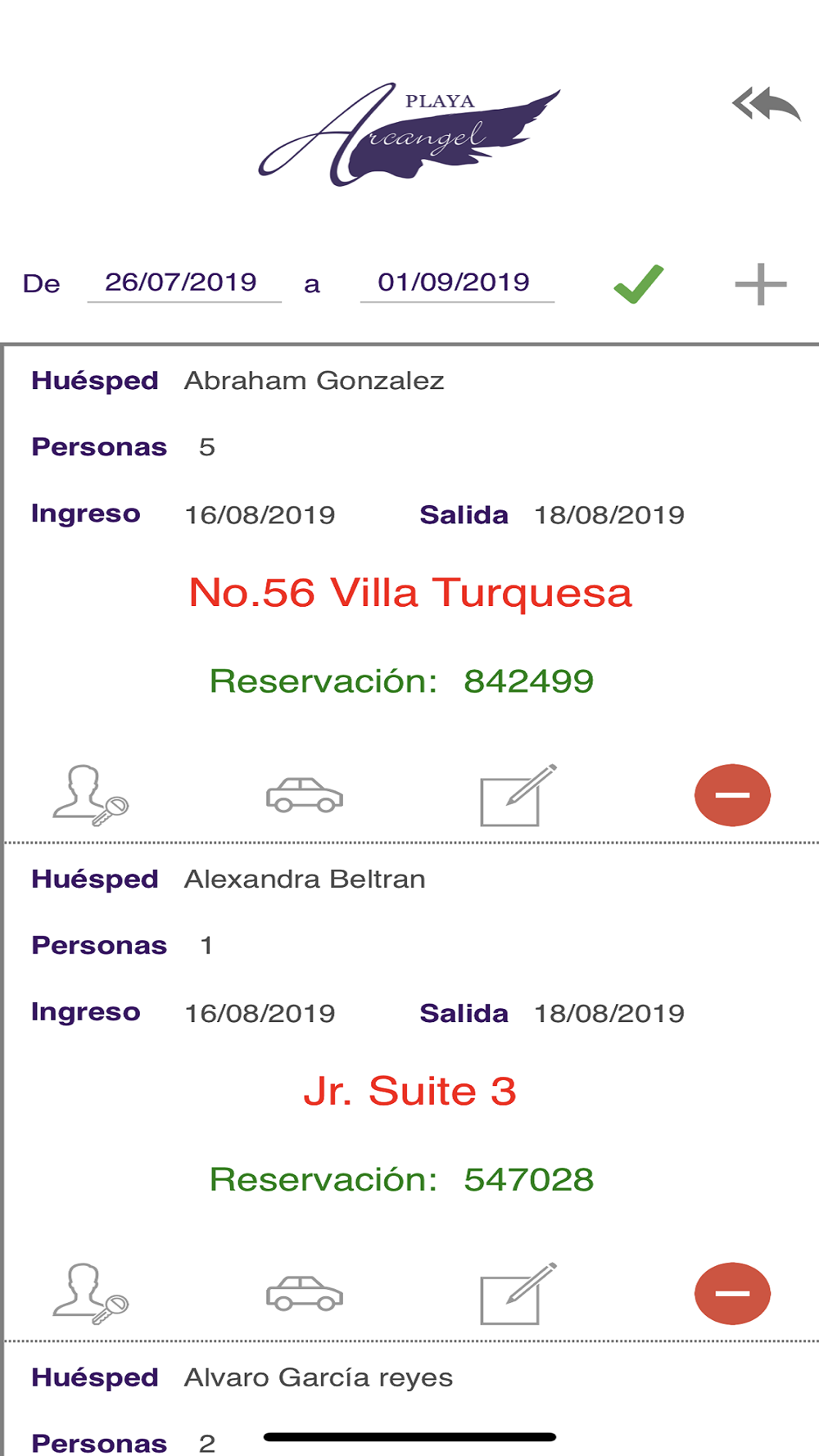Delete Abraham Gonzalez's reservation 842499
The height and width of the screenshot is (1456, 819).
click(732, 795)
